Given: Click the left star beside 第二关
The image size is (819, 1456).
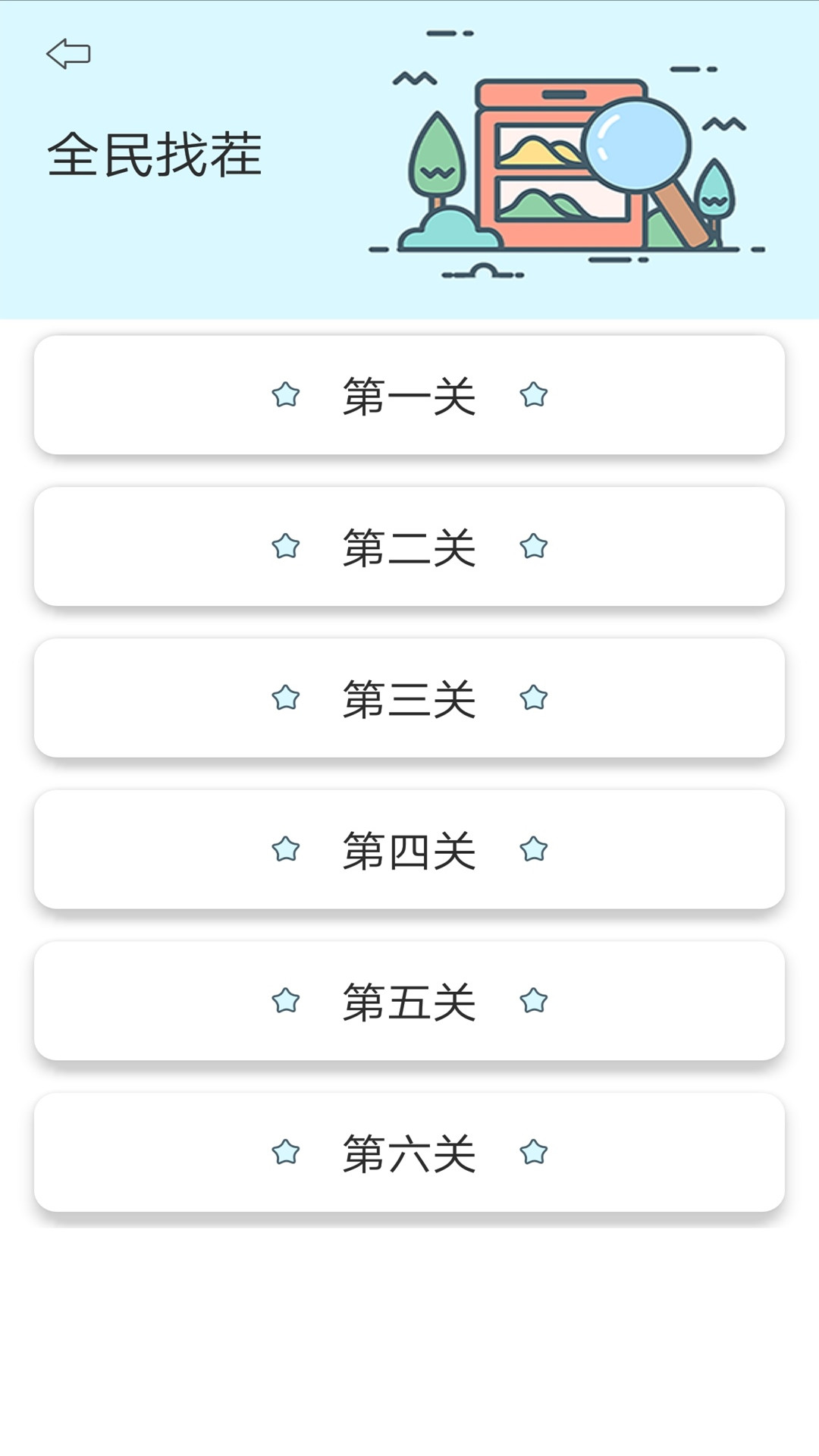Looking at the screenshot, I should pyautogui.click(x=286, y=547).
